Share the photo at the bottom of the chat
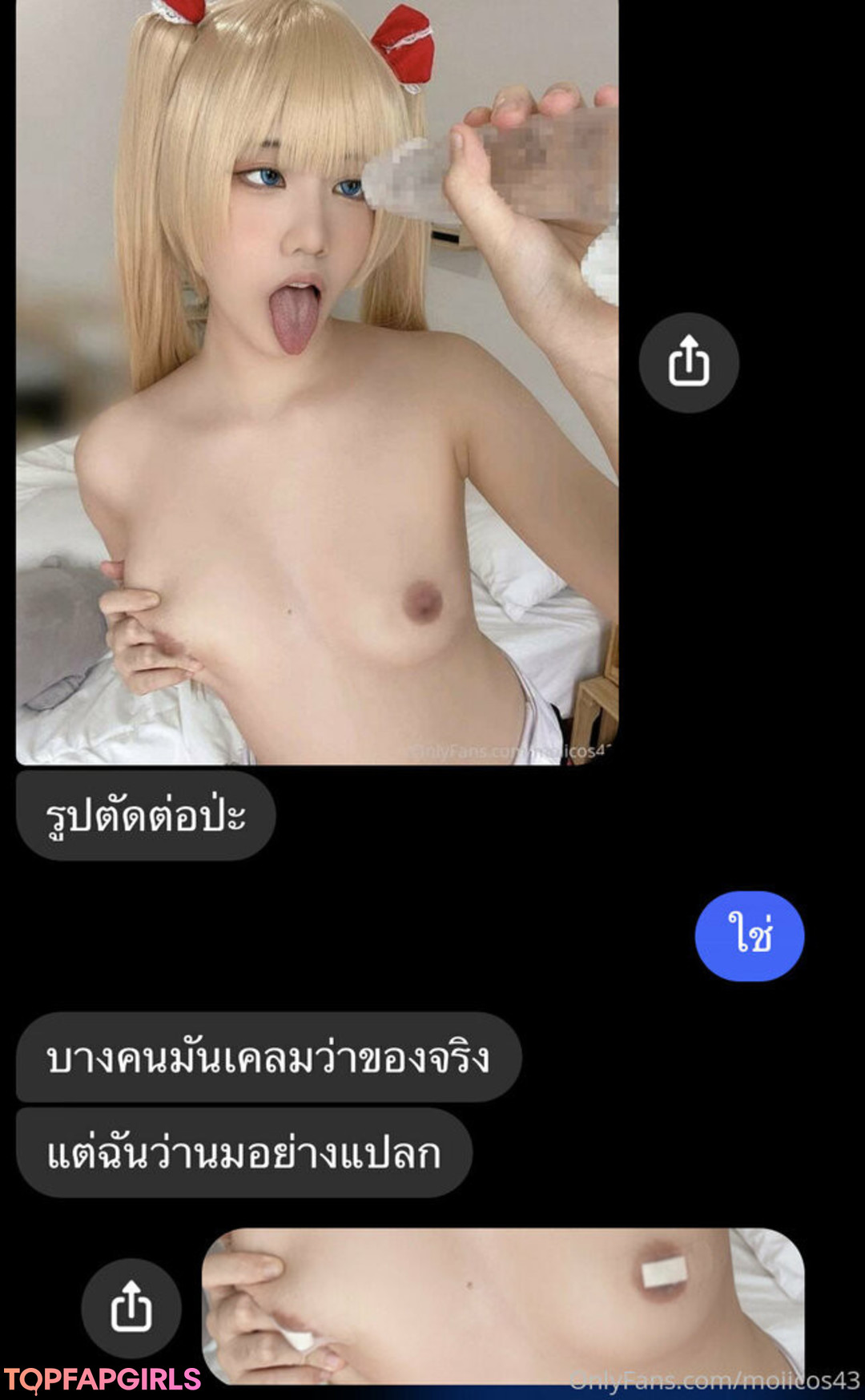This screenshot has width=865, height=1400. (131, 1307)
